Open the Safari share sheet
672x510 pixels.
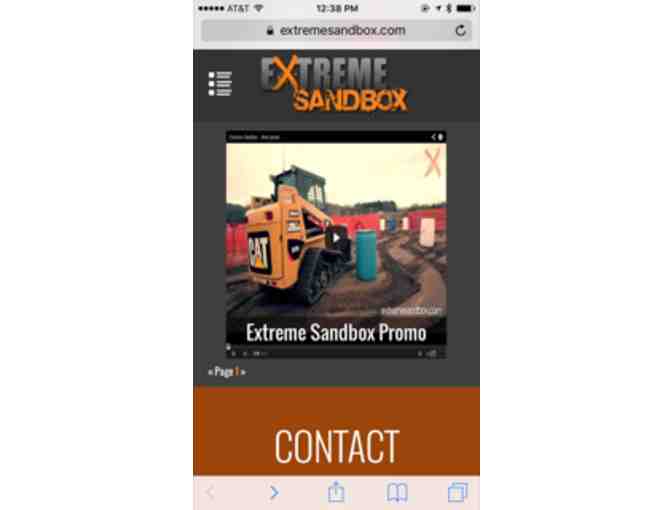(x=336, y=491)
